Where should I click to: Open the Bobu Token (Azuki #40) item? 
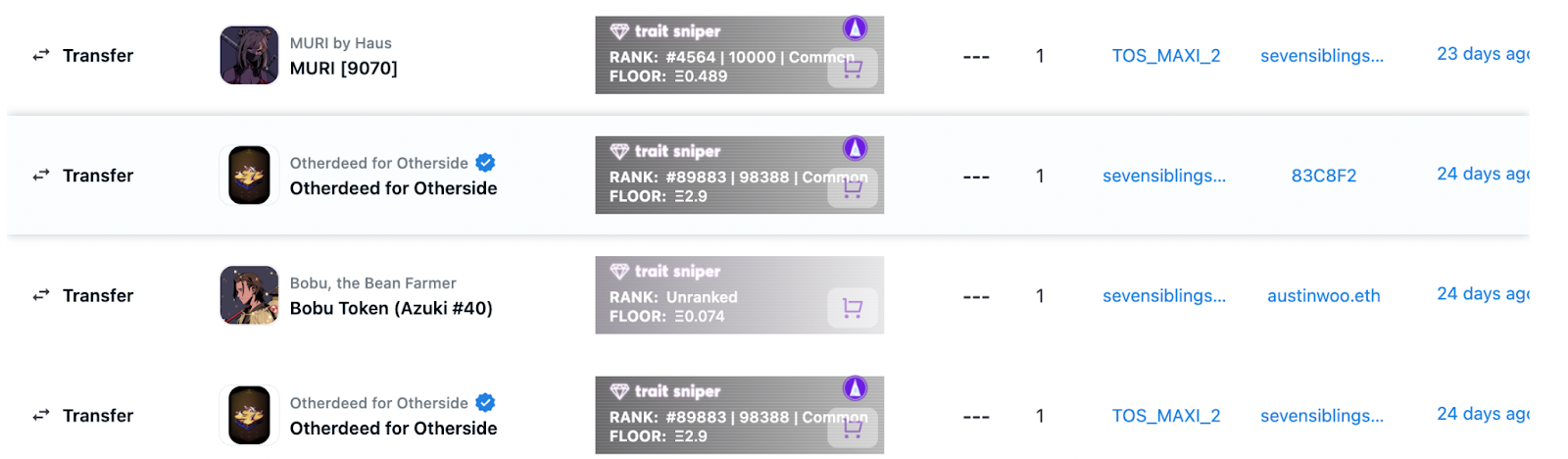(391, 308)
